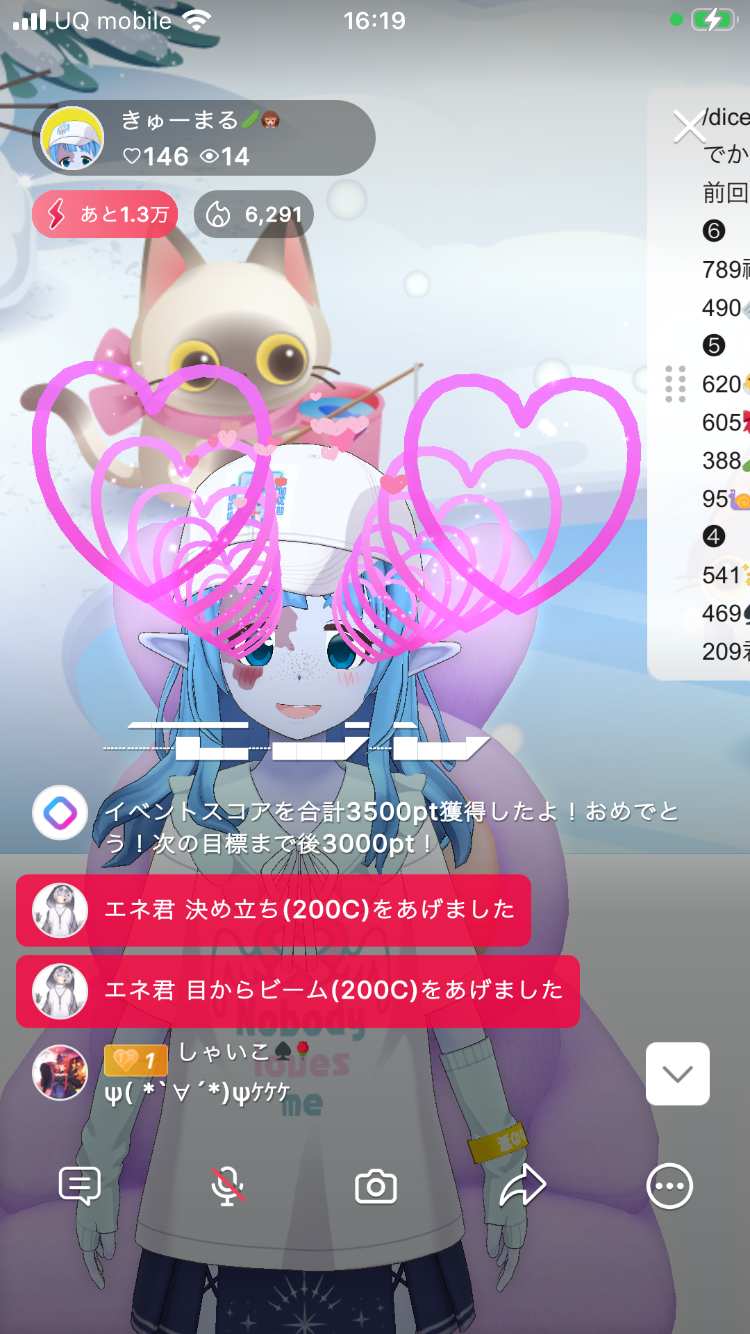
Task: Tap the grip handle on the side panel
Action: pyautogui.click(x=675, y=384)
